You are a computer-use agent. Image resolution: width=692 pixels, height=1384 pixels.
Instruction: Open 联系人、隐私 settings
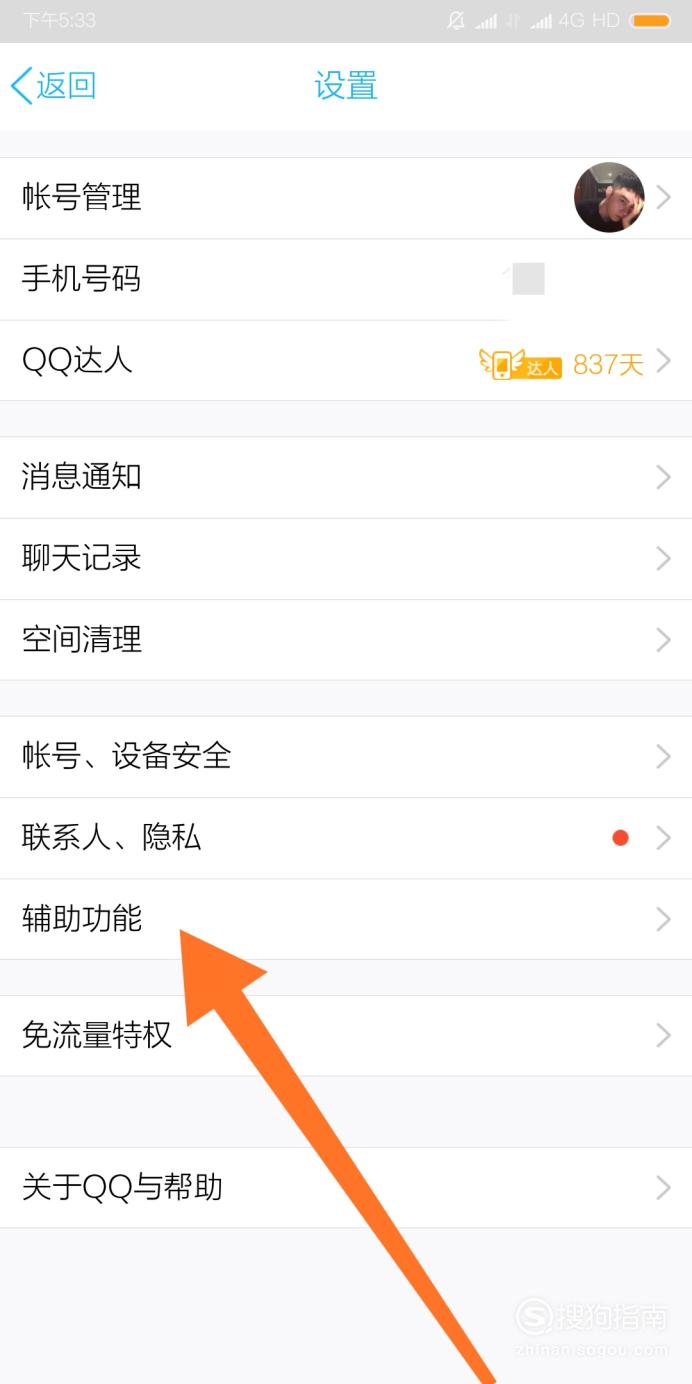coord(346,838)
